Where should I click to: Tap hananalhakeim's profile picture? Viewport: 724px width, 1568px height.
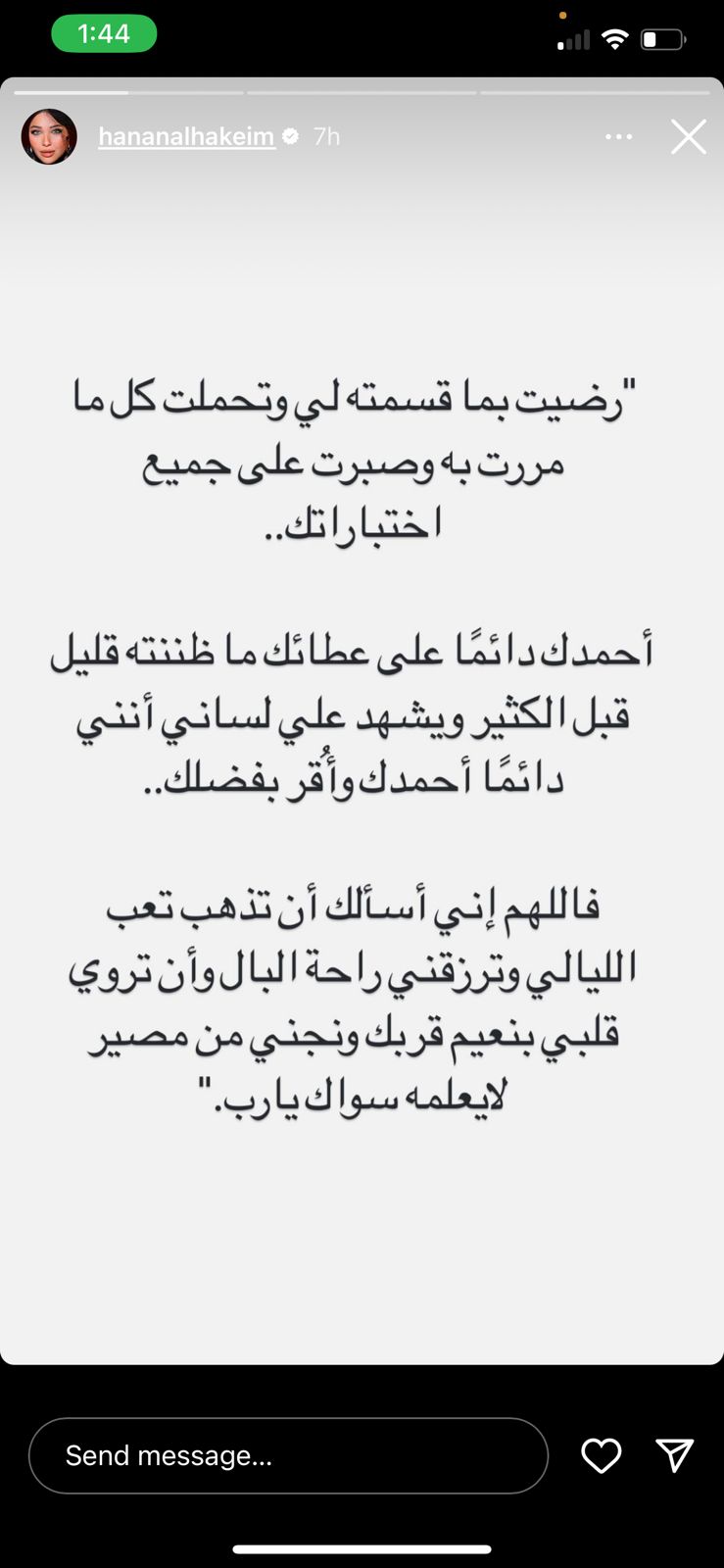[49, 136]
